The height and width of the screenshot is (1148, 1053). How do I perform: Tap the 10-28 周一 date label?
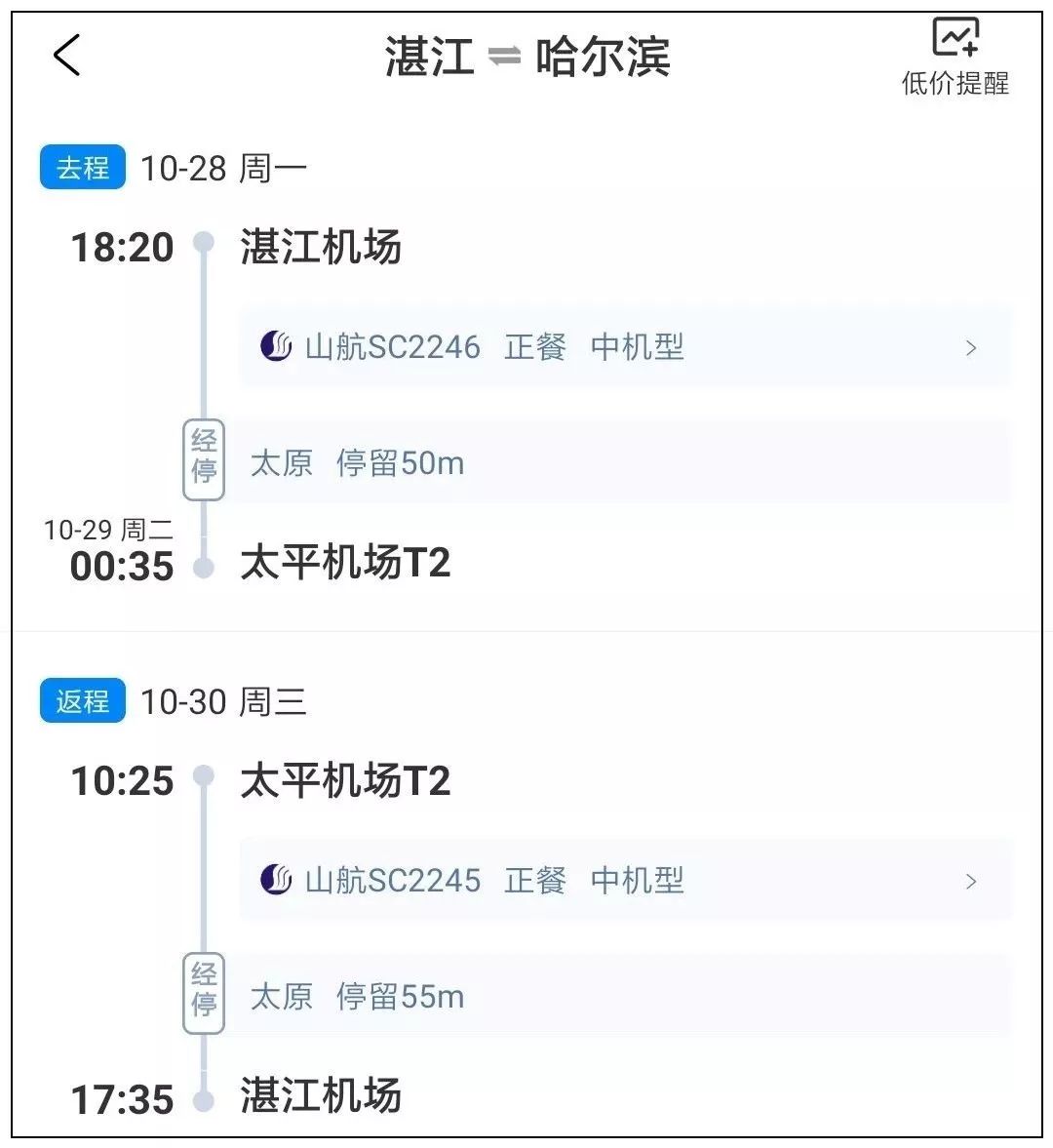[x=224, y=166]
